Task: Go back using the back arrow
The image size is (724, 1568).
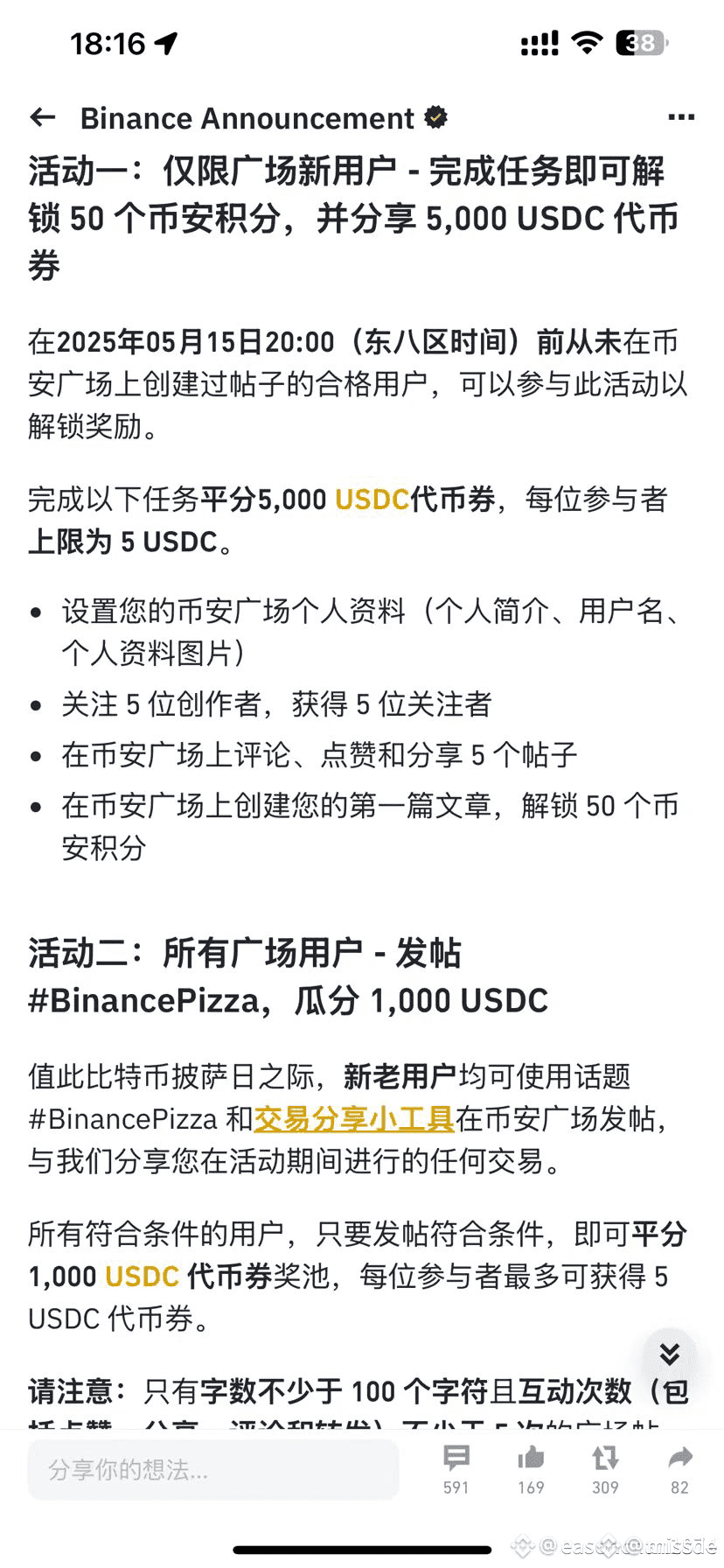Action: [43, 117]
